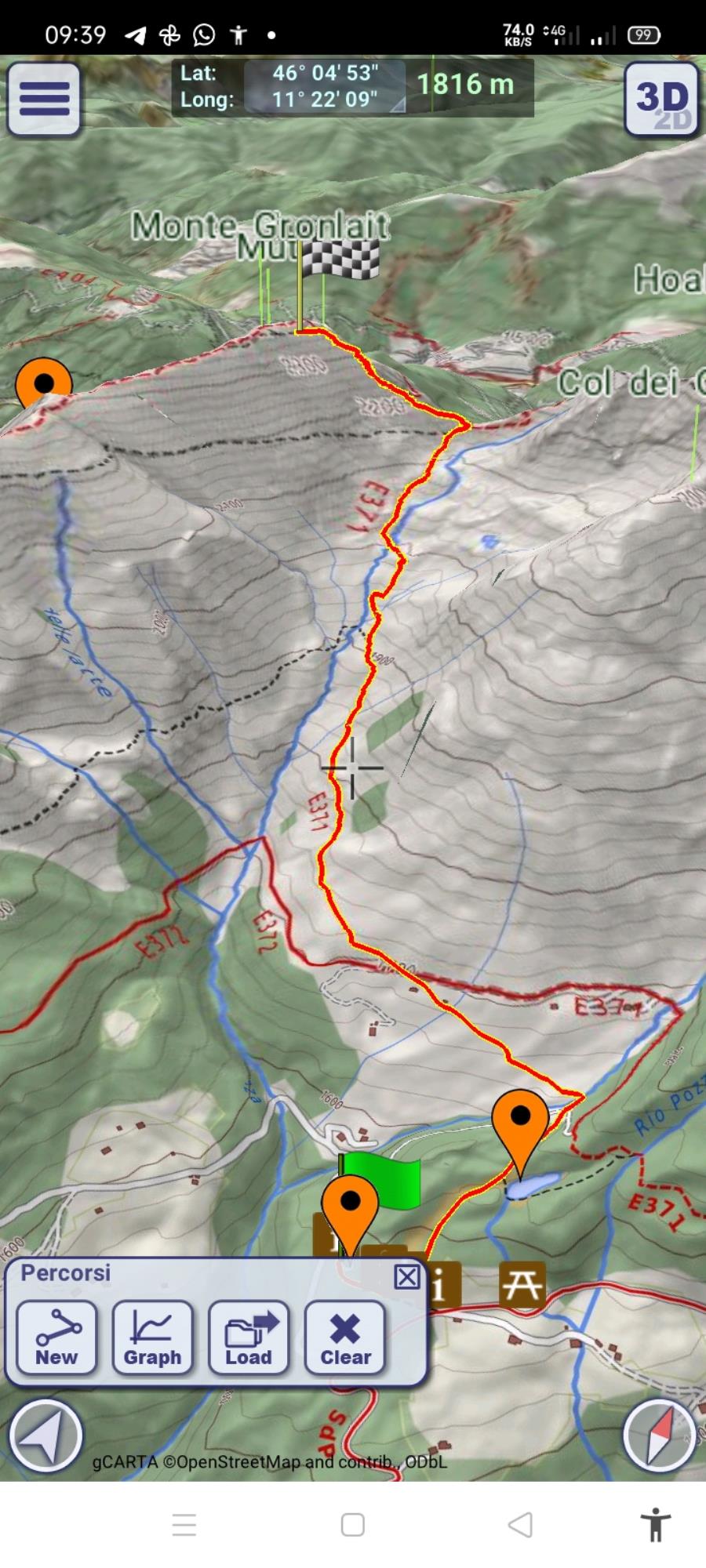Clear the current route
The width and height of the screenshot is (706, 1568).
pyautogui.click(x=345, y=1338)
